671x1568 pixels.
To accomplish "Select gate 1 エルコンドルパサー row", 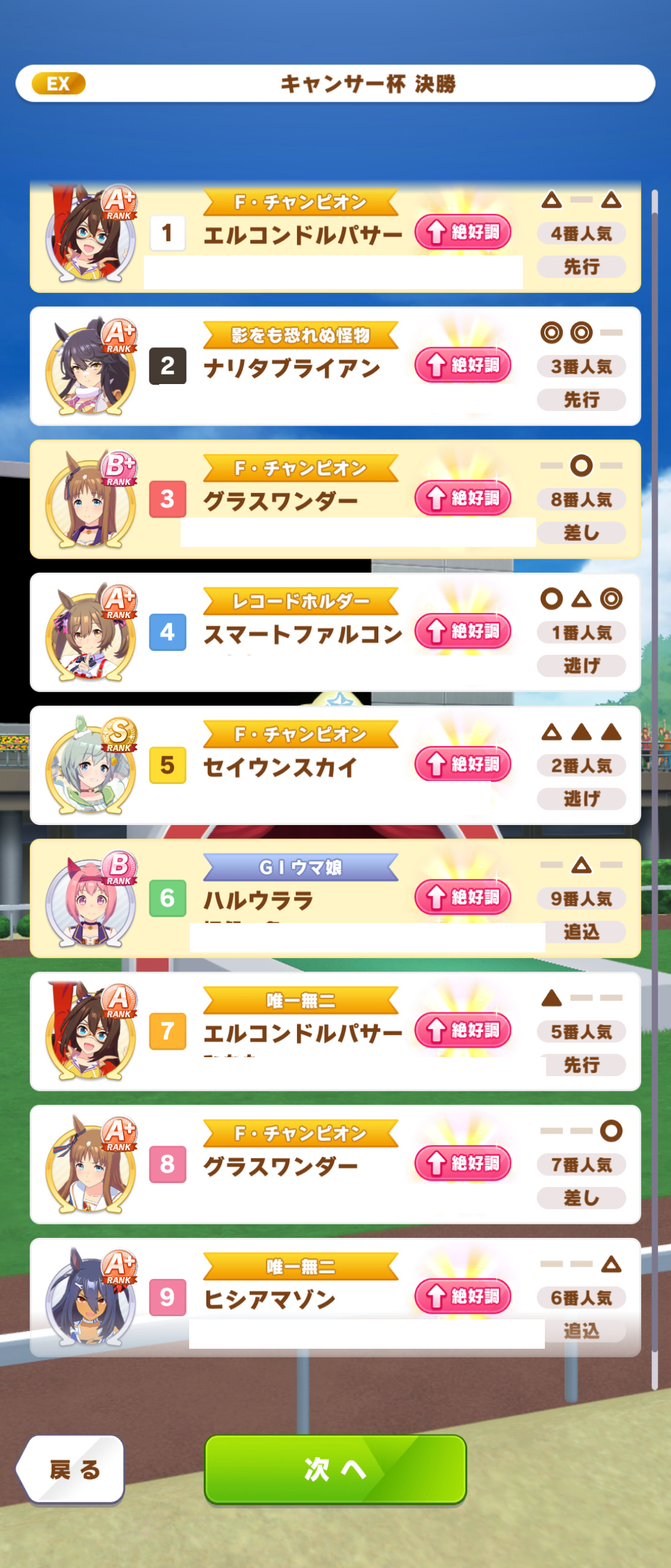I will tap(335, 235).
